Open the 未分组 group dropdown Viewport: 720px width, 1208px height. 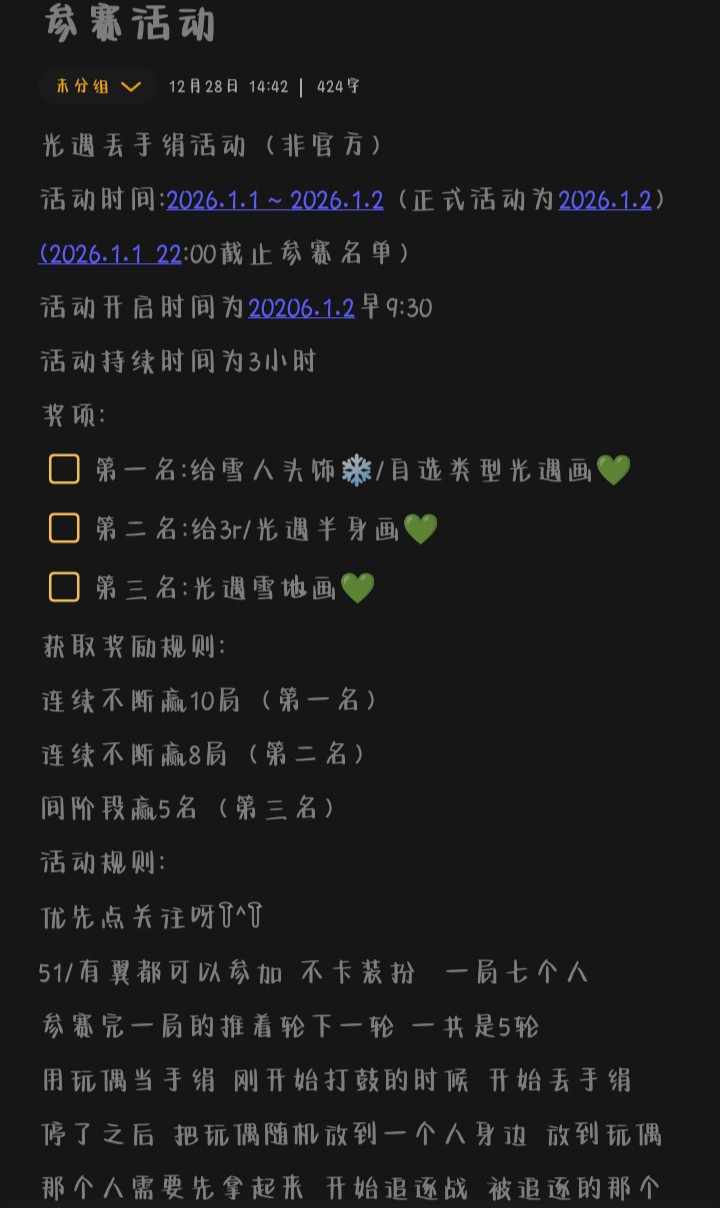tap(97, 87)
